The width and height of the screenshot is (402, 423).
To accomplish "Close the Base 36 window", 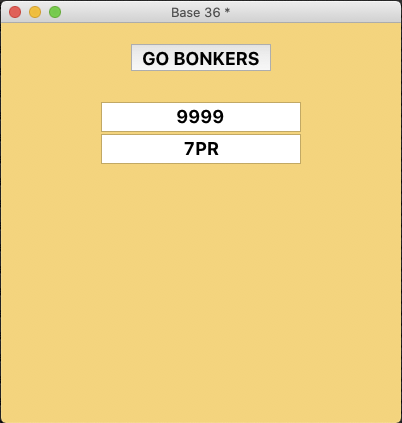I will tap(15, 12).
